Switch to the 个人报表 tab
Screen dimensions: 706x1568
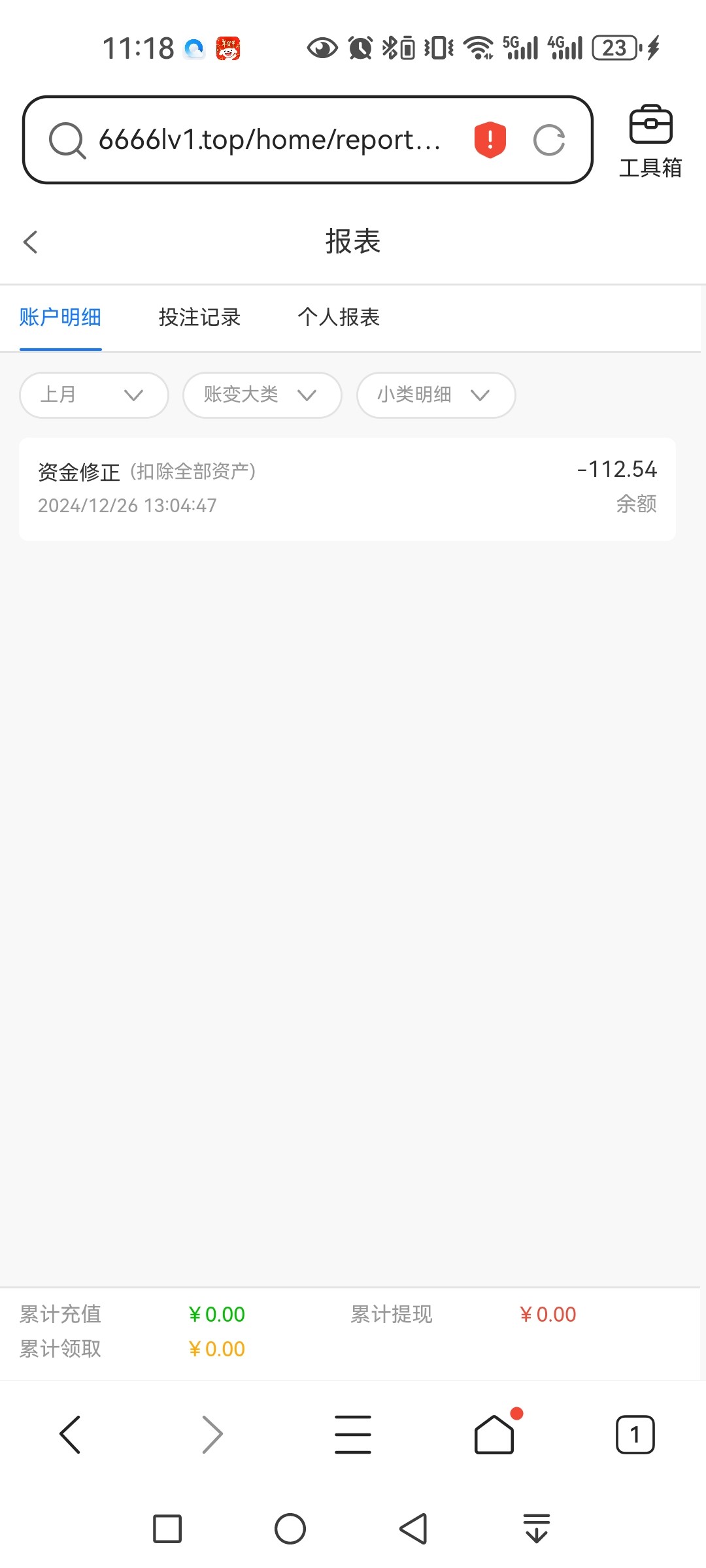pyautogui.click(x=339, y=318)
